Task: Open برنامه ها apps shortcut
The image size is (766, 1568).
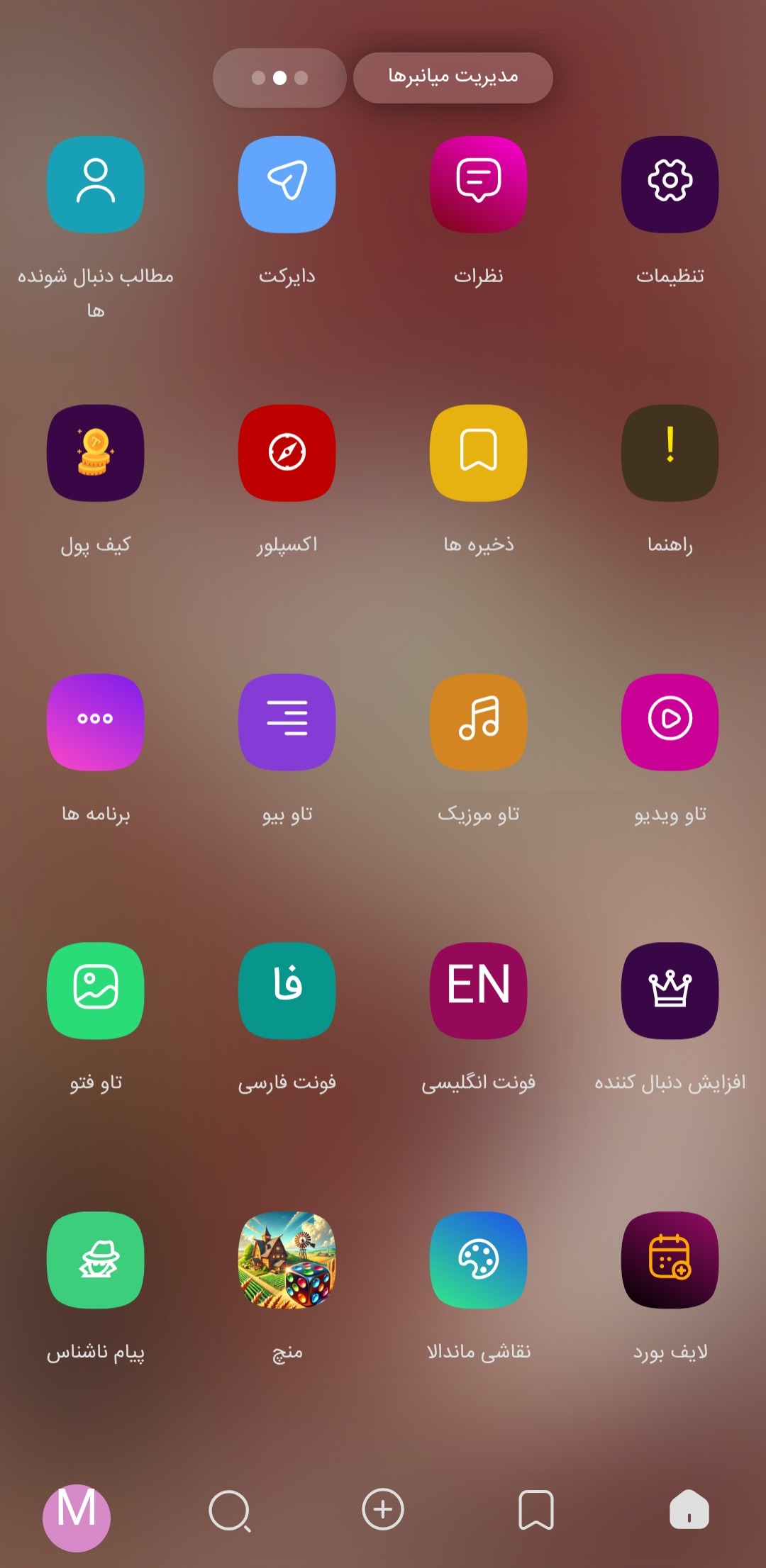Action: [96, 722]
